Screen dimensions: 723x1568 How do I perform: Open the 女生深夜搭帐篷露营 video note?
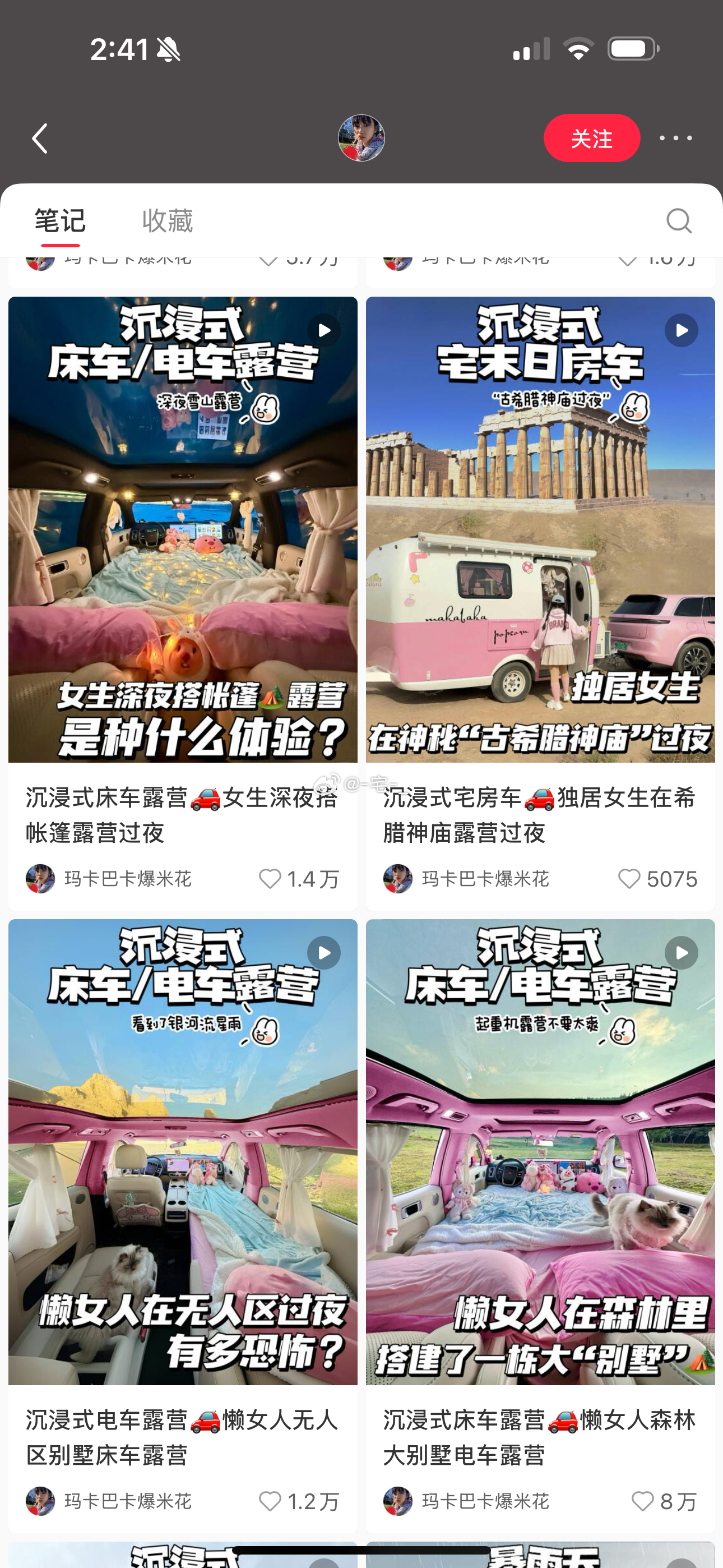point(183,529)
